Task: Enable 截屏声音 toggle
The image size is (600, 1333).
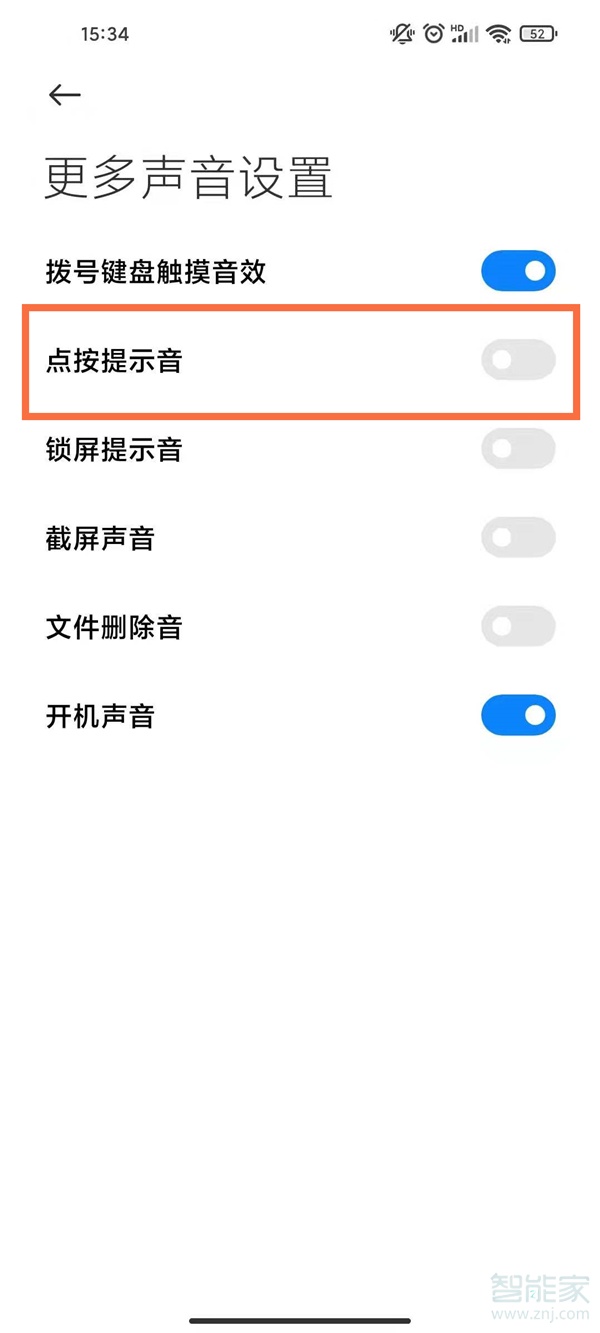Action: point(518,538)
